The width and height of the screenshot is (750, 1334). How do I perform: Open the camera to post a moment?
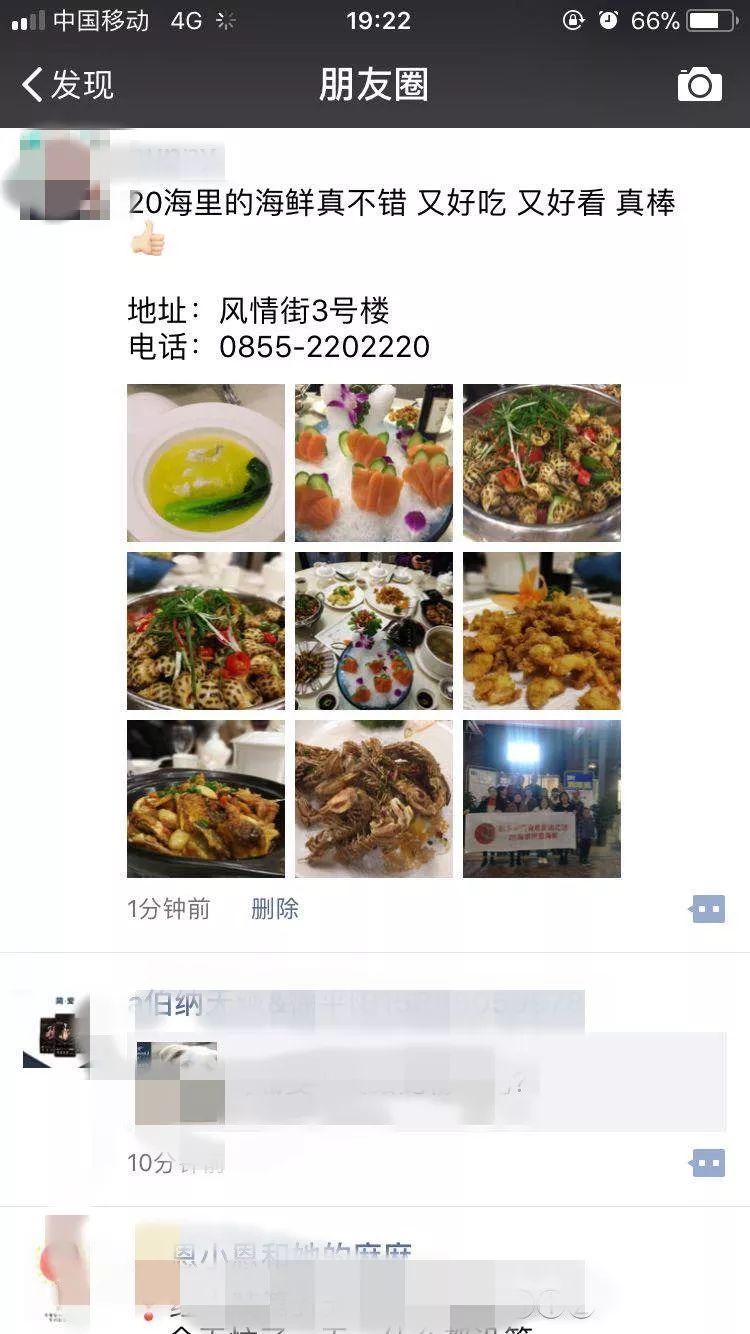[699, 85]
